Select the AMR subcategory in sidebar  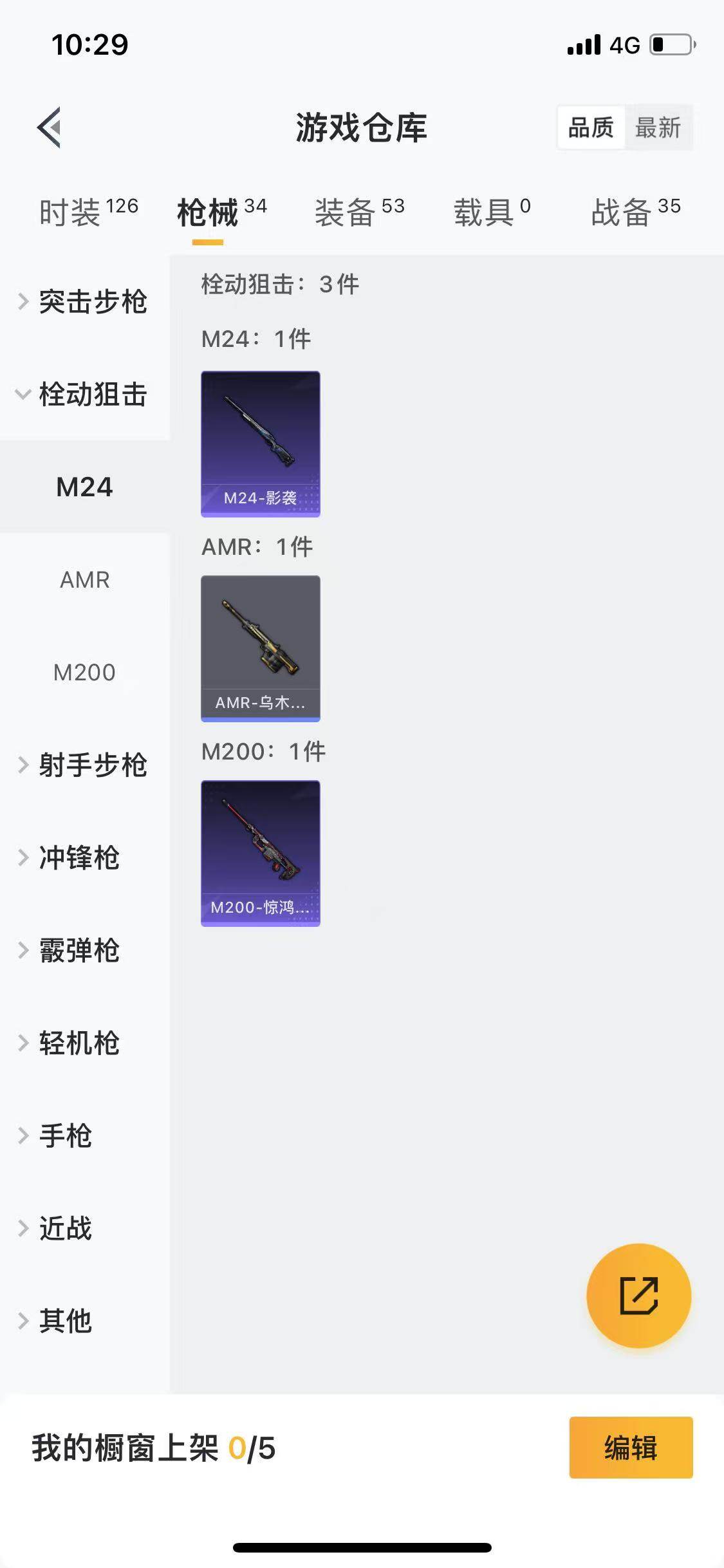point(86,580)
